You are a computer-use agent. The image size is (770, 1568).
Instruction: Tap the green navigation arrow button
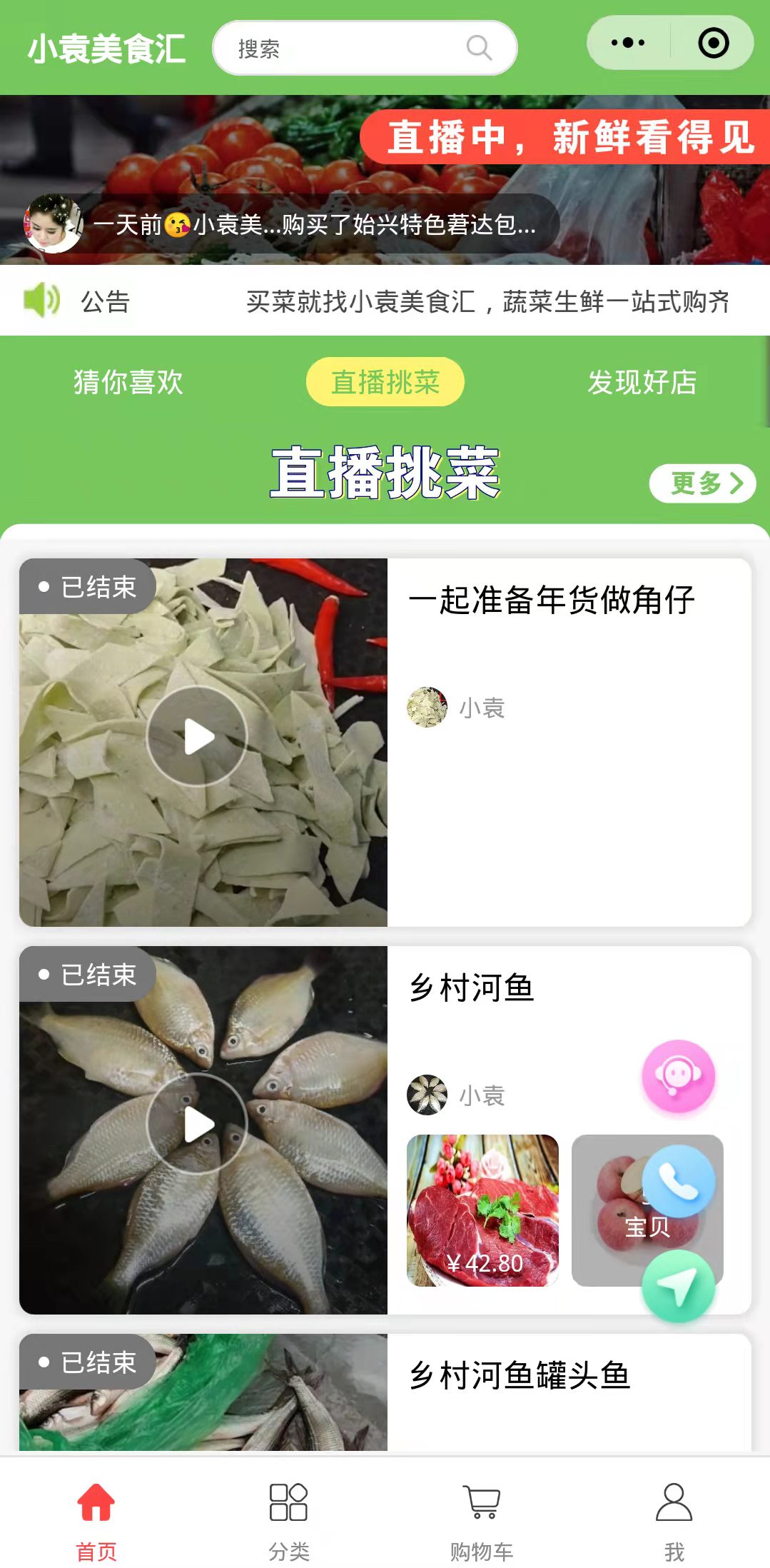(x=678, y=1286)
